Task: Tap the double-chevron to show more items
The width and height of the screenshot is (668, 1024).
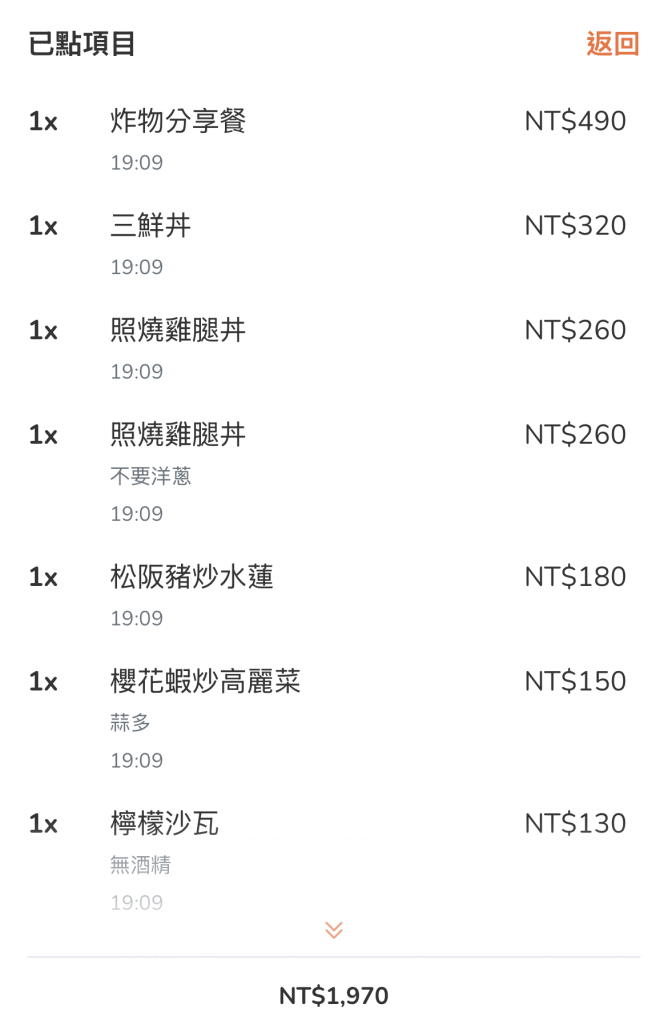Action: point(334,930)
